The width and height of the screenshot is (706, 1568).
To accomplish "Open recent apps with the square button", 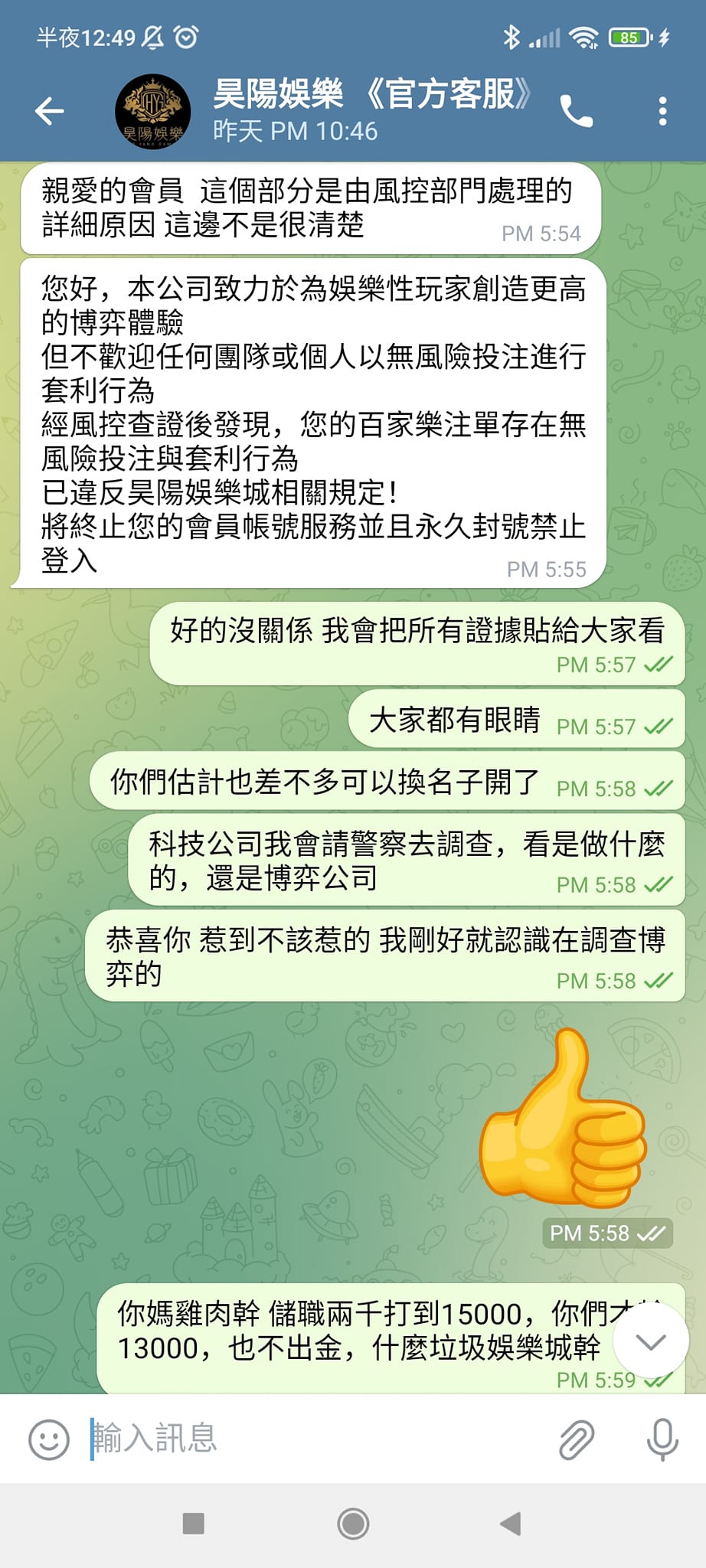I will [x=194, y=1524].
